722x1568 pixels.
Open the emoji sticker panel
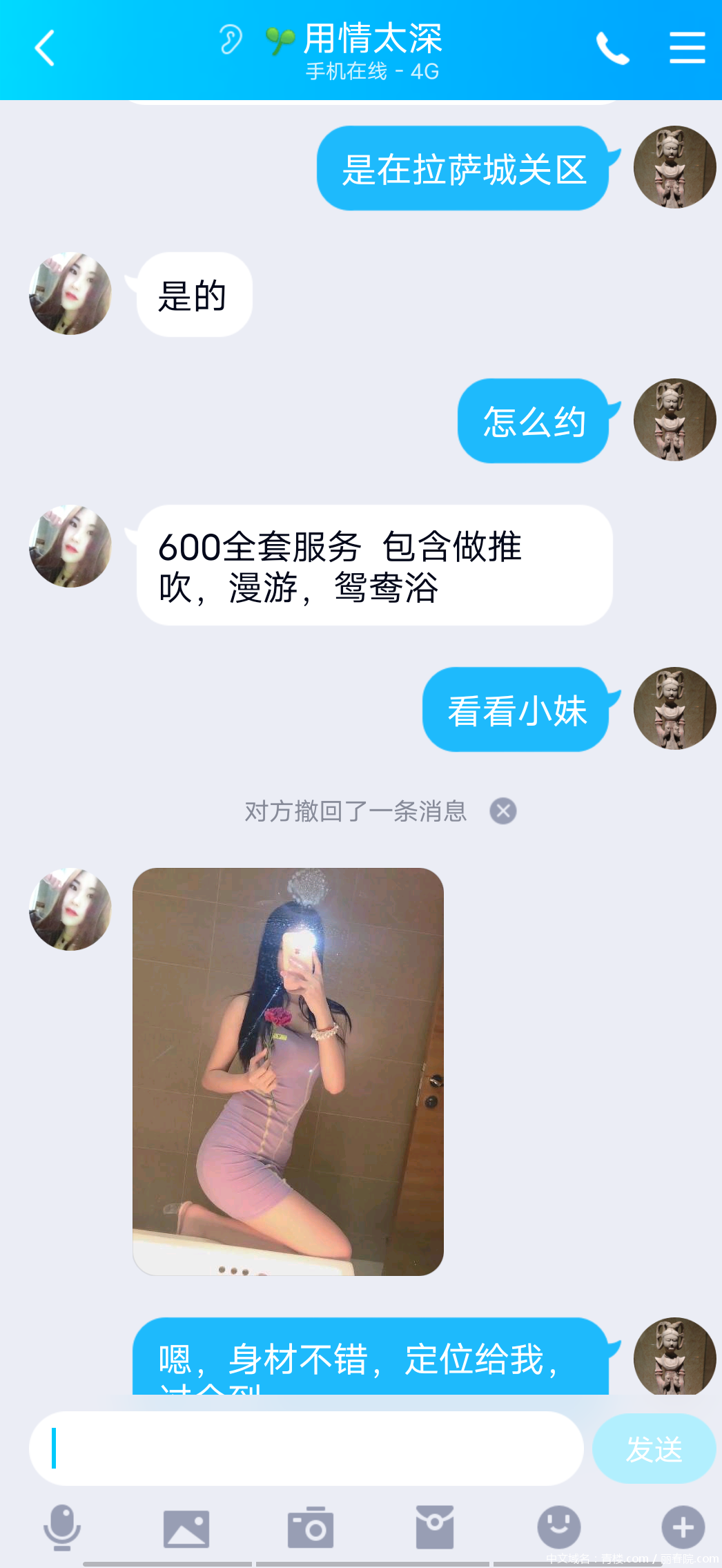[558, 1527]
